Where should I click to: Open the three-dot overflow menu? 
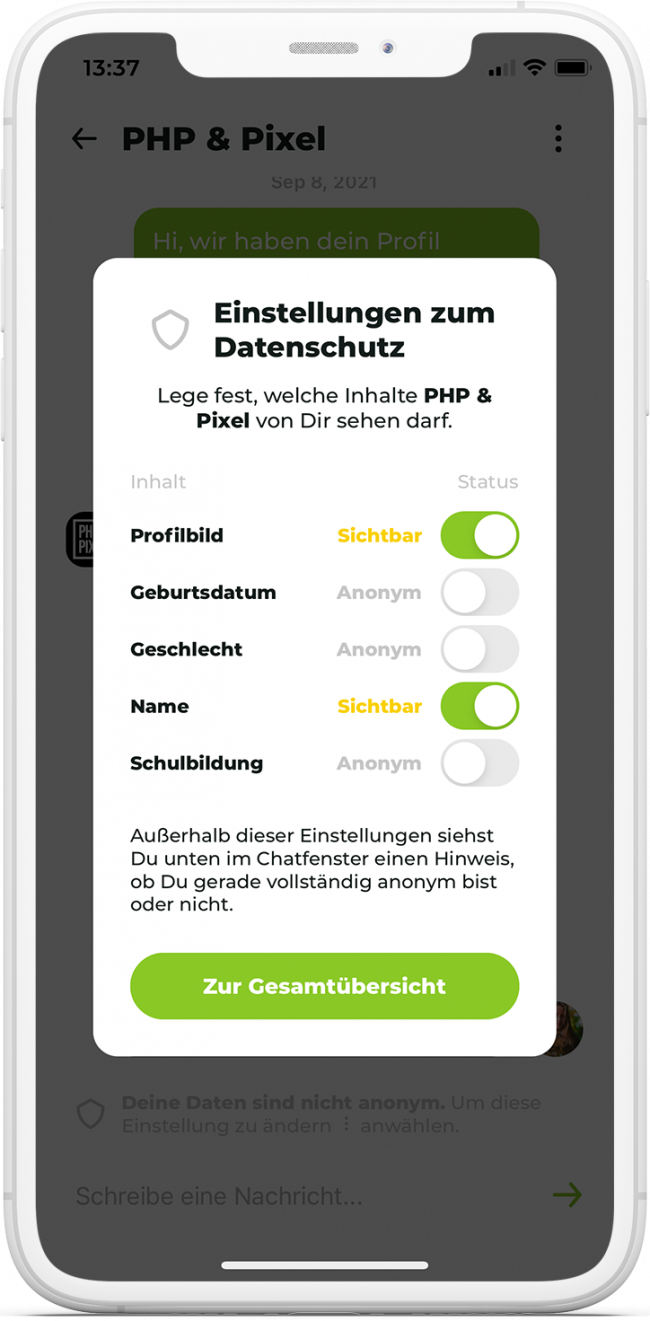pos(558,139)
